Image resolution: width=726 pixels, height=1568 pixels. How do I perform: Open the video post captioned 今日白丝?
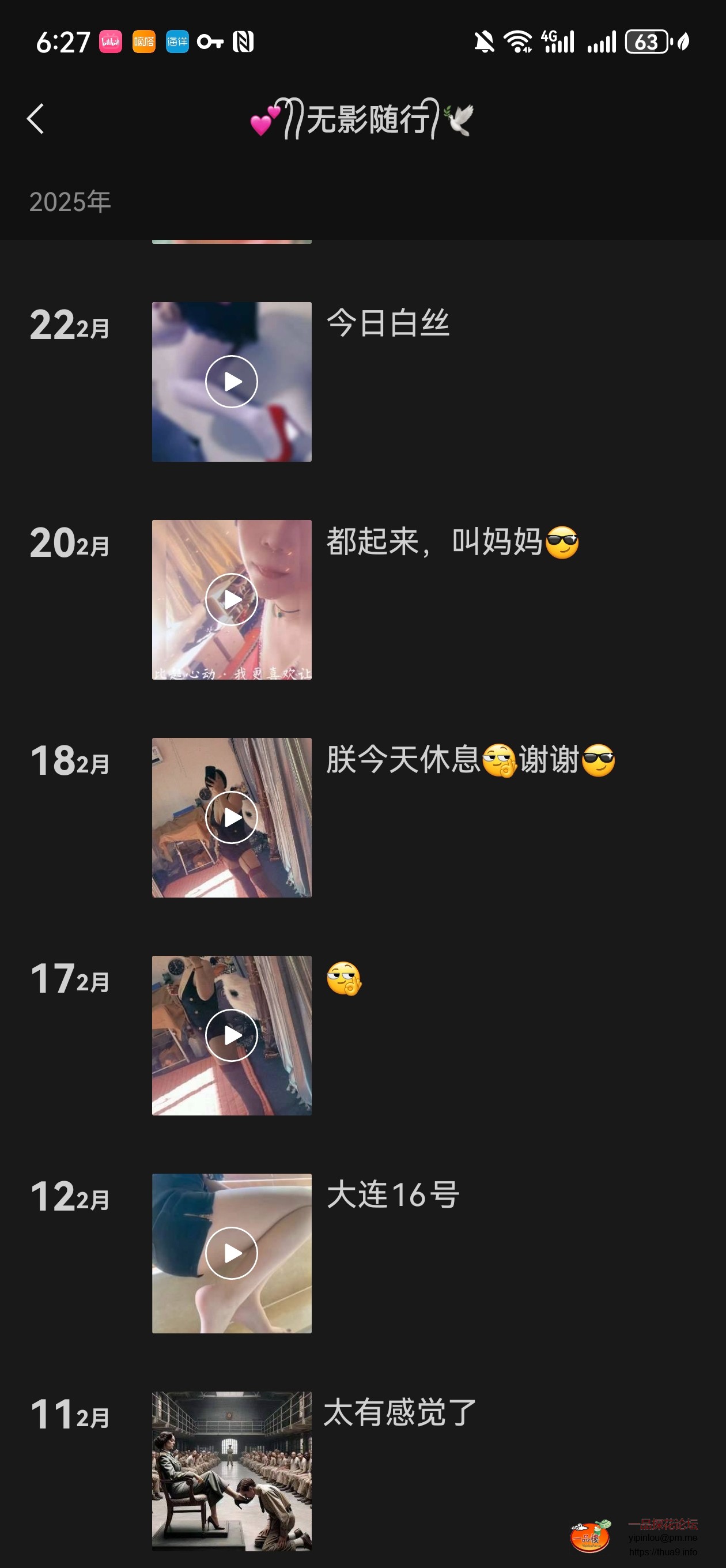[231, 382]
